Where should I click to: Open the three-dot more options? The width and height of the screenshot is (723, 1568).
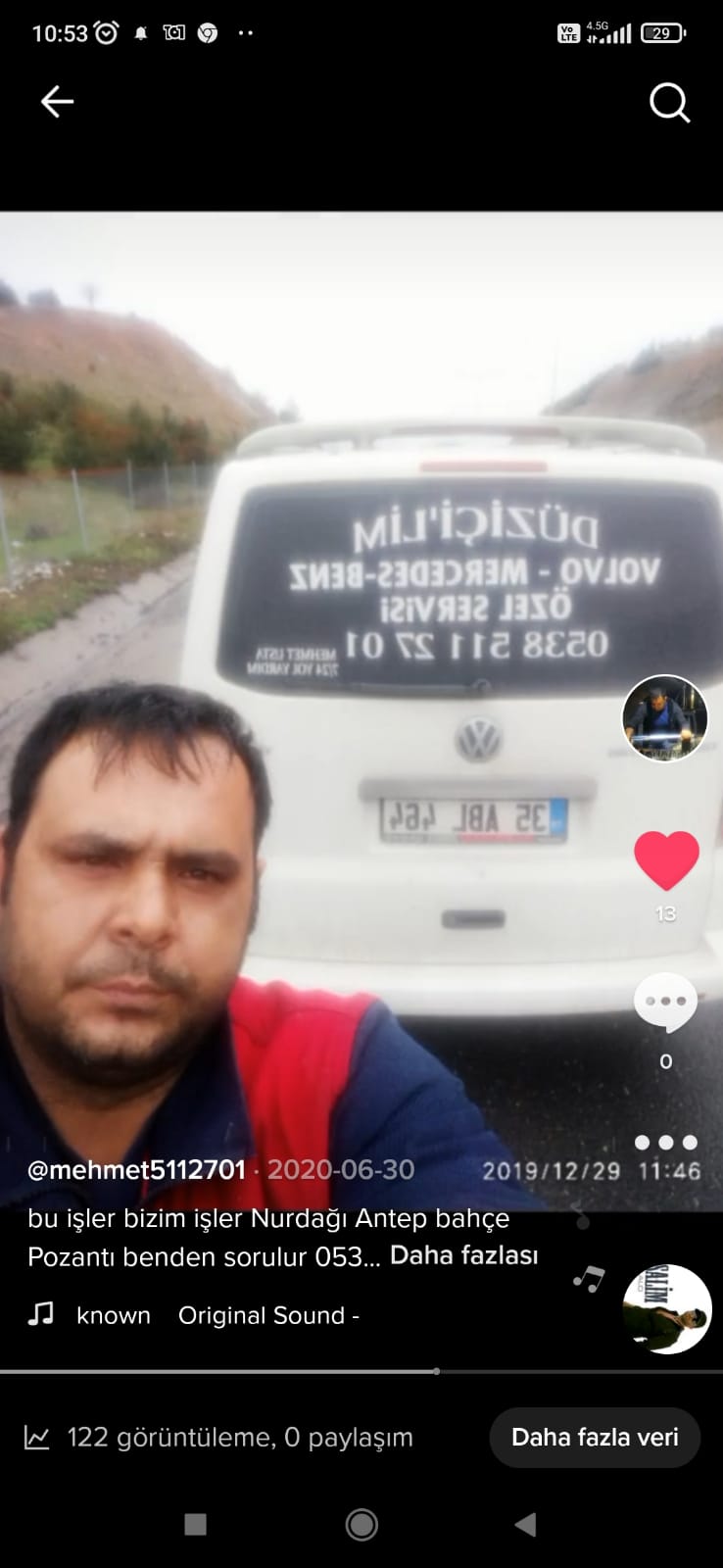[x=666, y=1143]
